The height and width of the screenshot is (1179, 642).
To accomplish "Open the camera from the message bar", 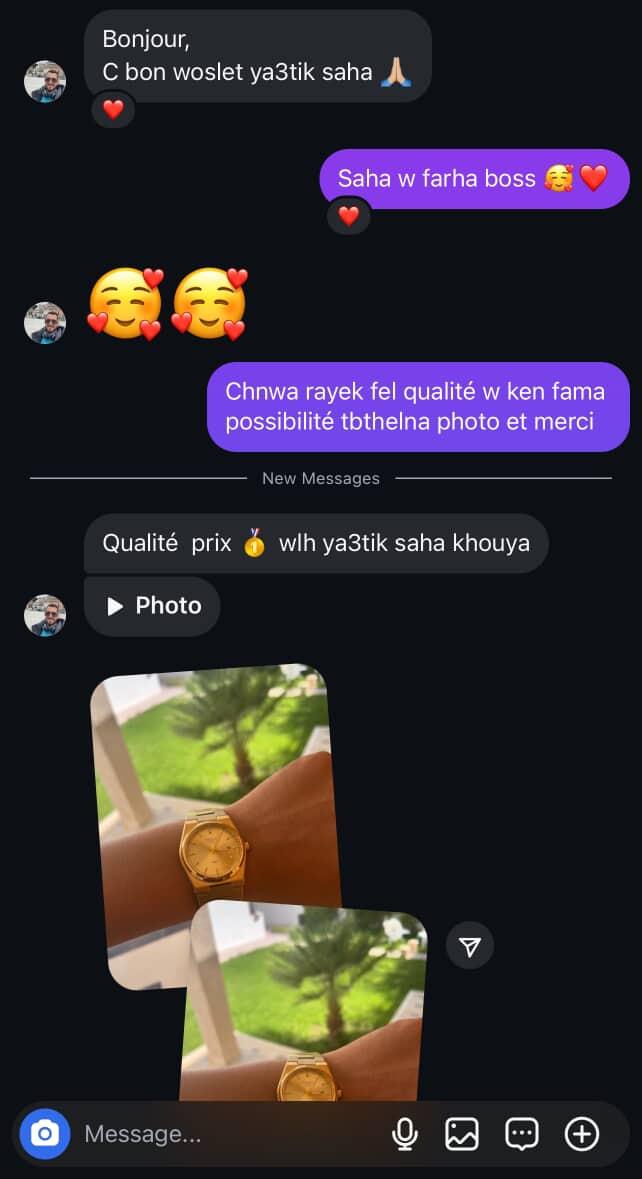I will (45, 1134).
